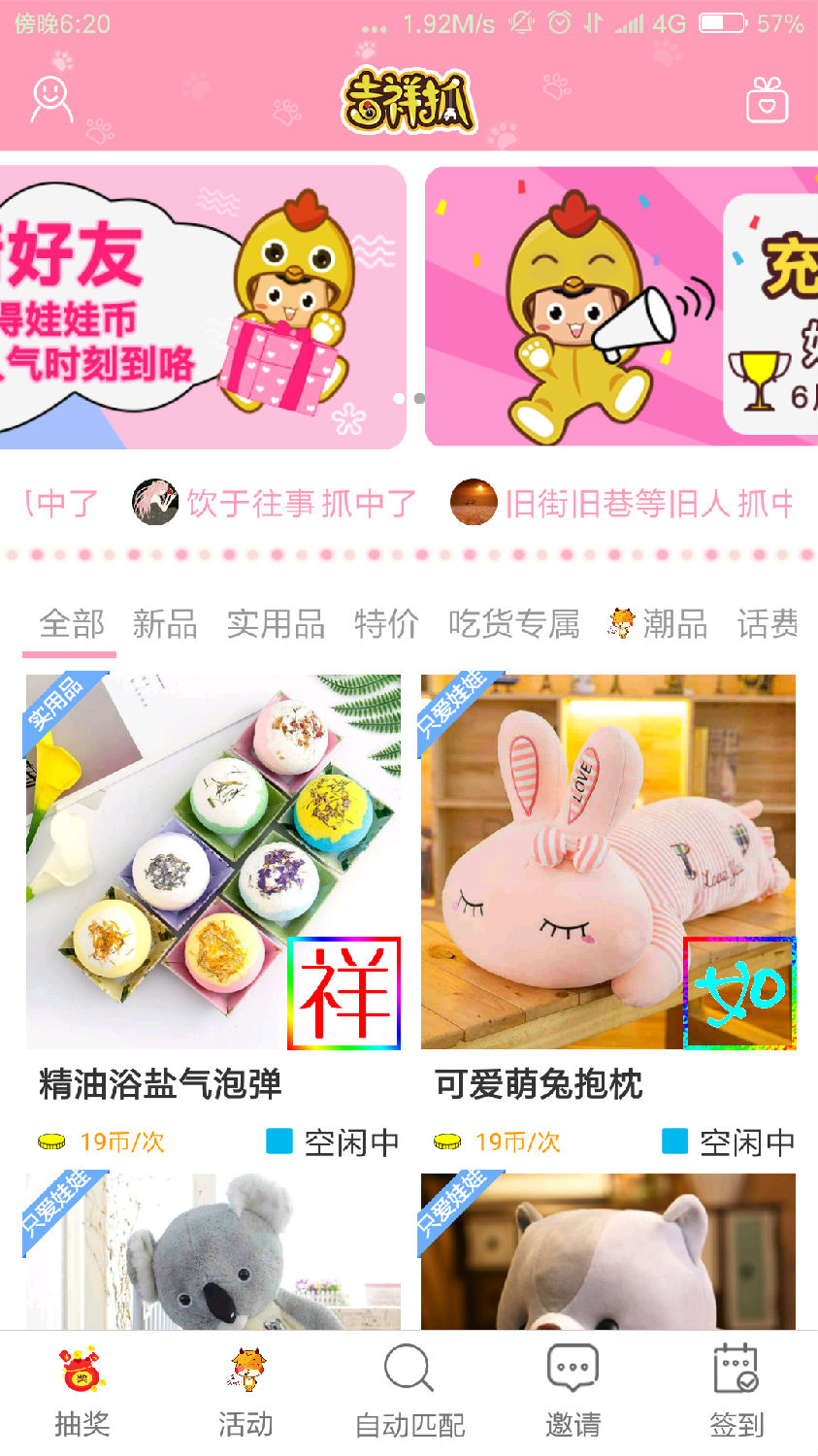Image resolution: width=818 pixels, height=1456 pixels.
Task: Switch to the 实用品 tab
Action: pos(276,623)
